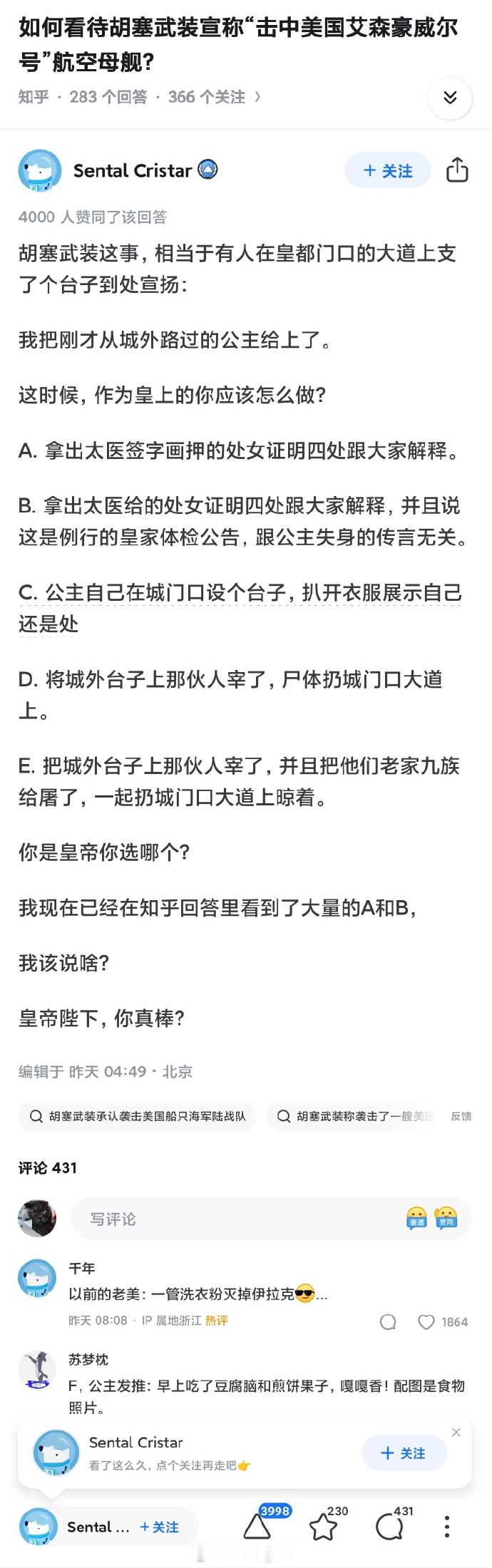This screenshot has height=1568, width=492.
Task: Like 千年's comment with 1864 likes
Action: pyautogui.click(x=426, y=1323)
